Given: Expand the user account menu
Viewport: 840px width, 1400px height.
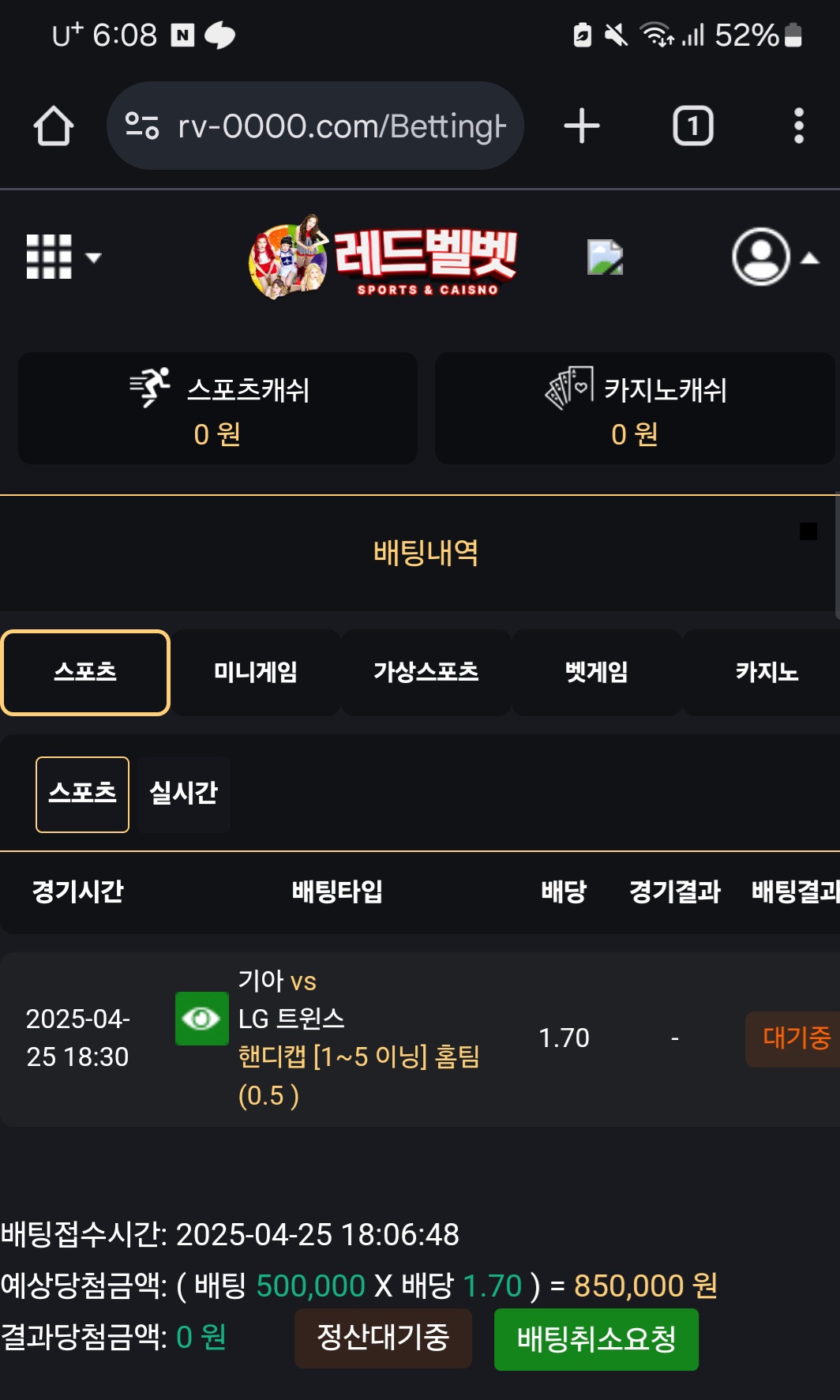Looking at the screenshot, I should 774,257.
